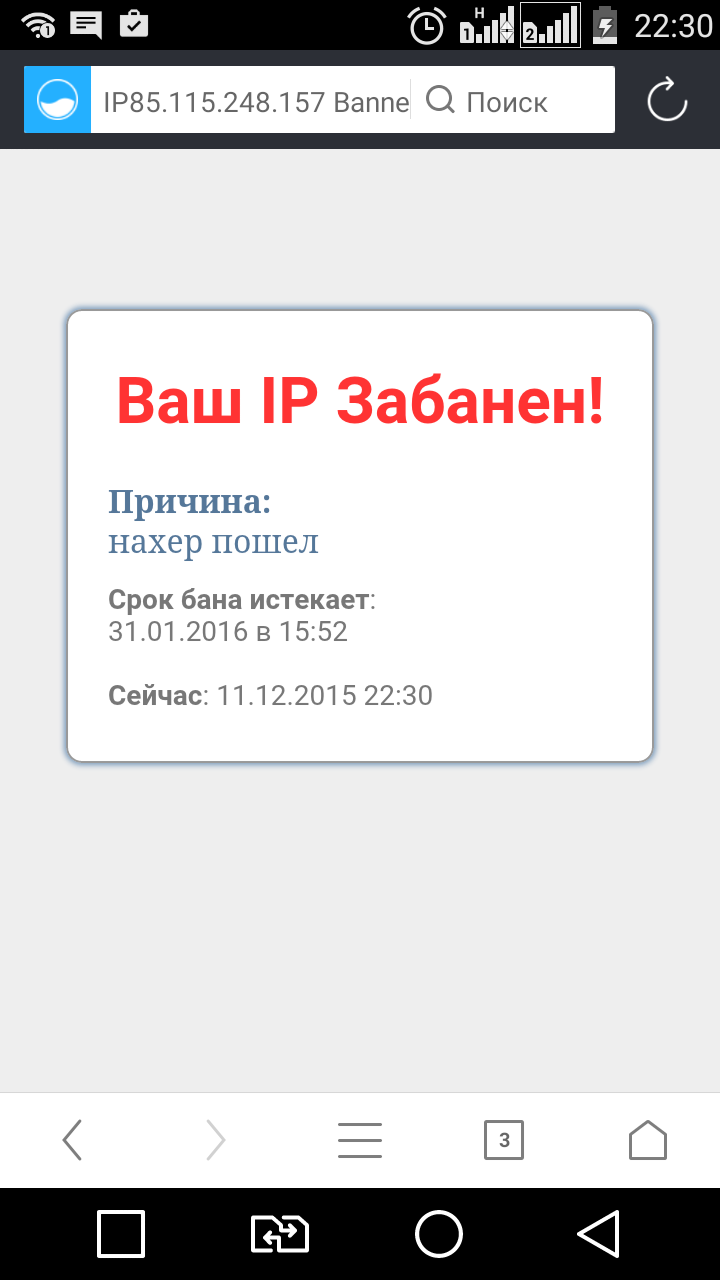
Task: Open the browser hamburger menu
Action: coord(360,1140)
